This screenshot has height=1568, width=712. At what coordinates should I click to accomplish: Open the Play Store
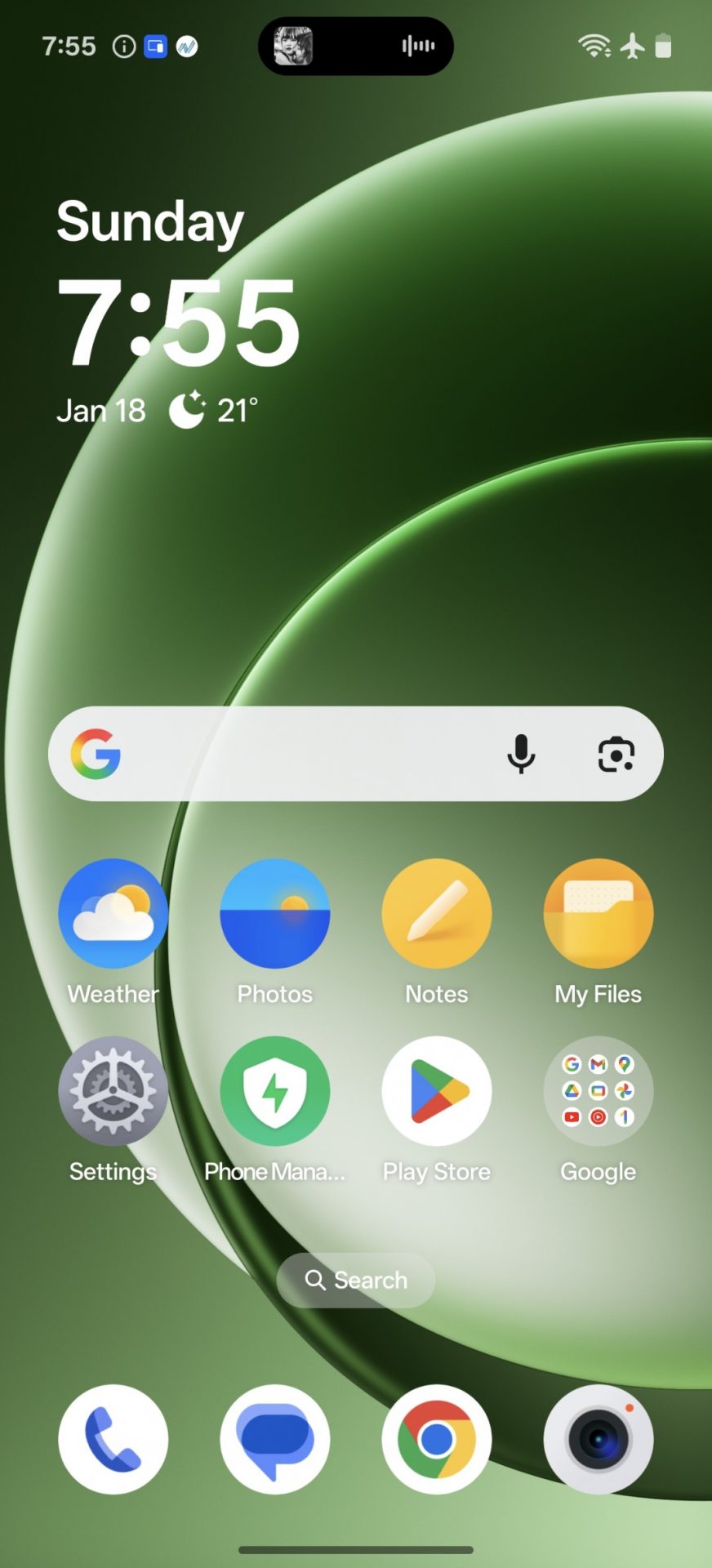pyautogui.click(x=436, y=1091)
